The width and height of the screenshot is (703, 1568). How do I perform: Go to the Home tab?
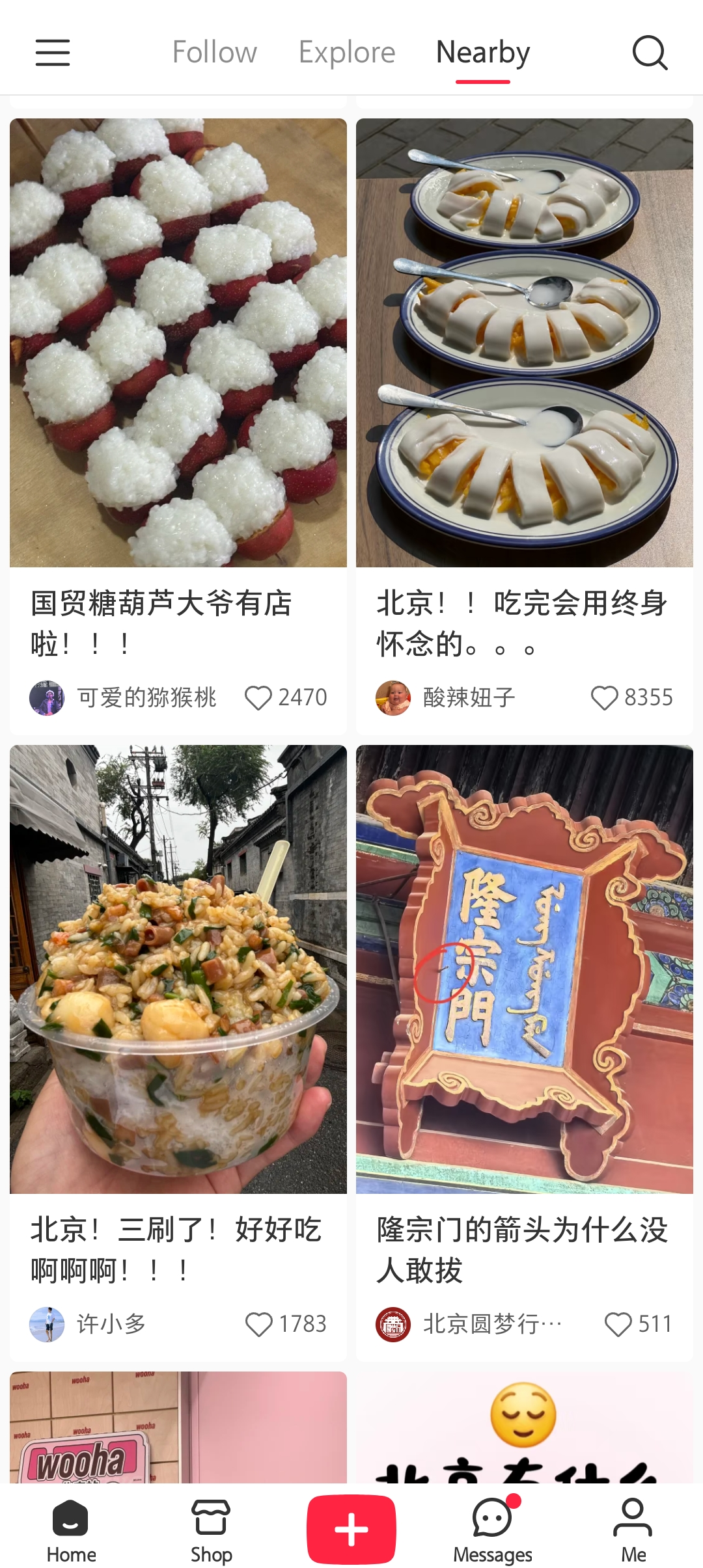71,1530
